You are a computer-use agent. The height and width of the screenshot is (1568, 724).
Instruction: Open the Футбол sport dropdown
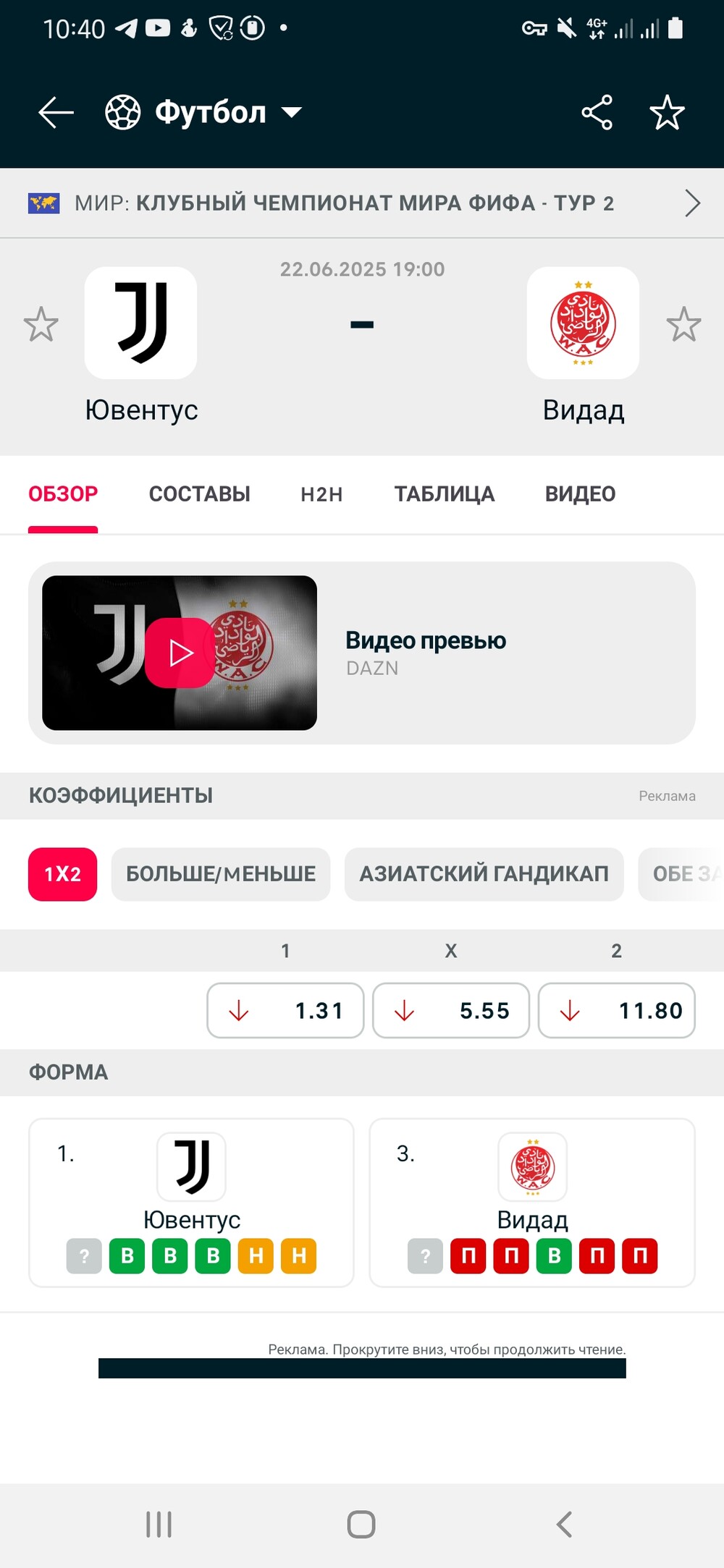pos(203,113)
